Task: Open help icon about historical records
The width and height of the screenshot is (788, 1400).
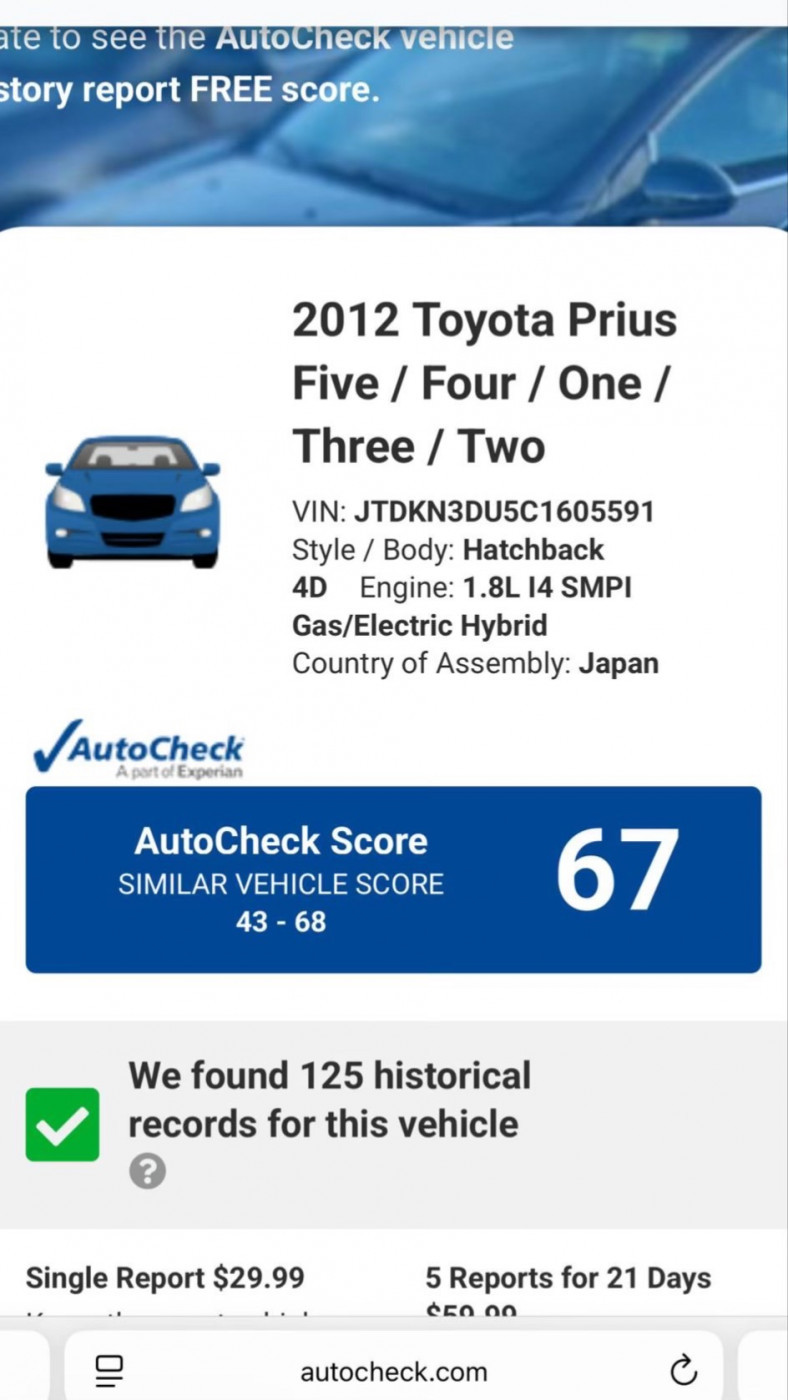Action: pos(147,1171)
